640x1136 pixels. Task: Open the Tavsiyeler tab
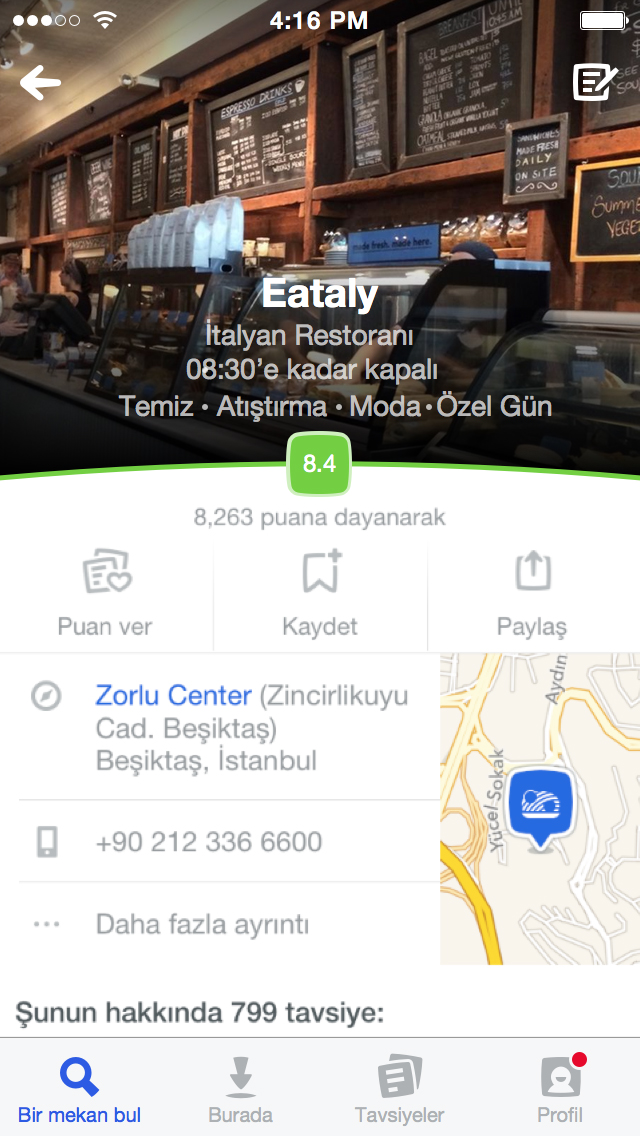[x=399, y=1090]
